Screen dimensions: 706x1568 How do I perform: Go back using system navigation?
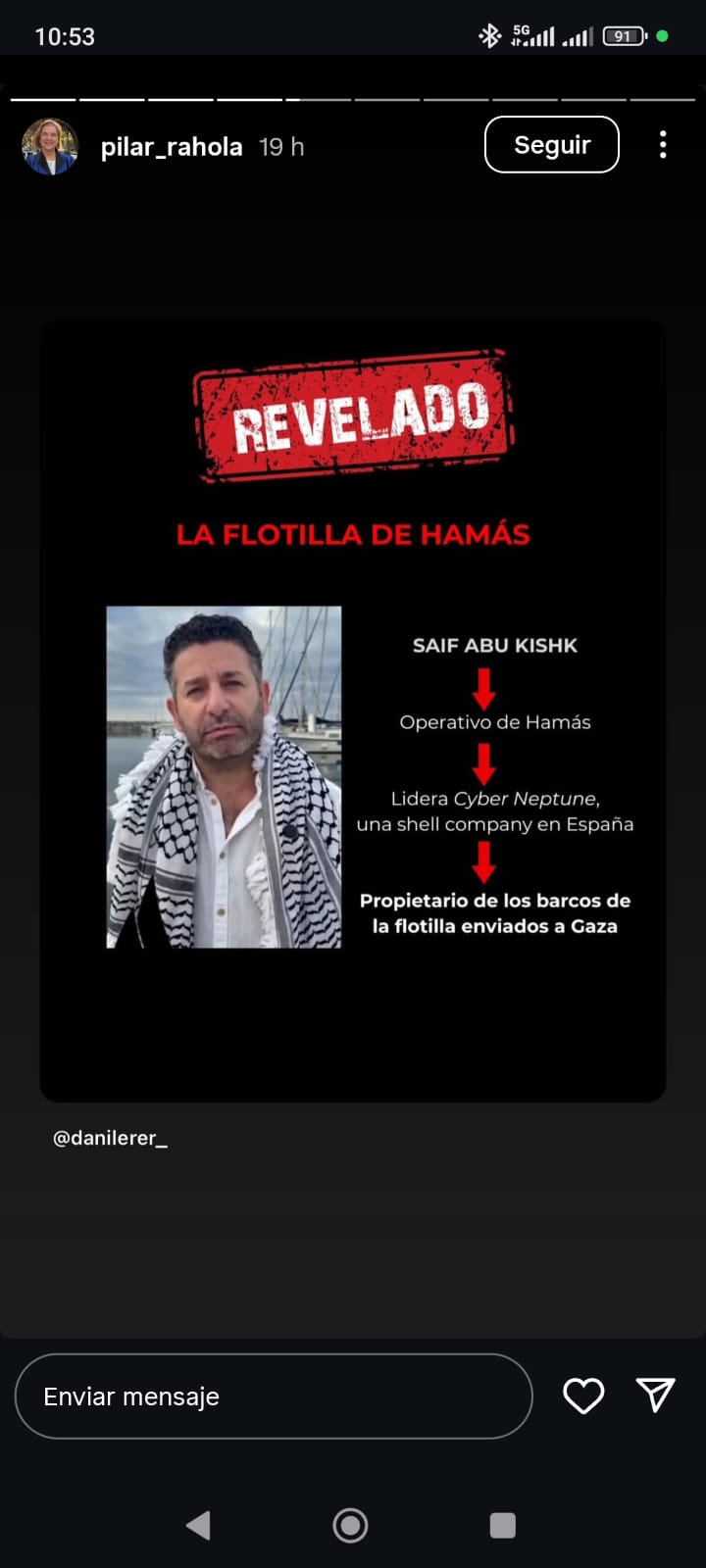[199, 1525]
